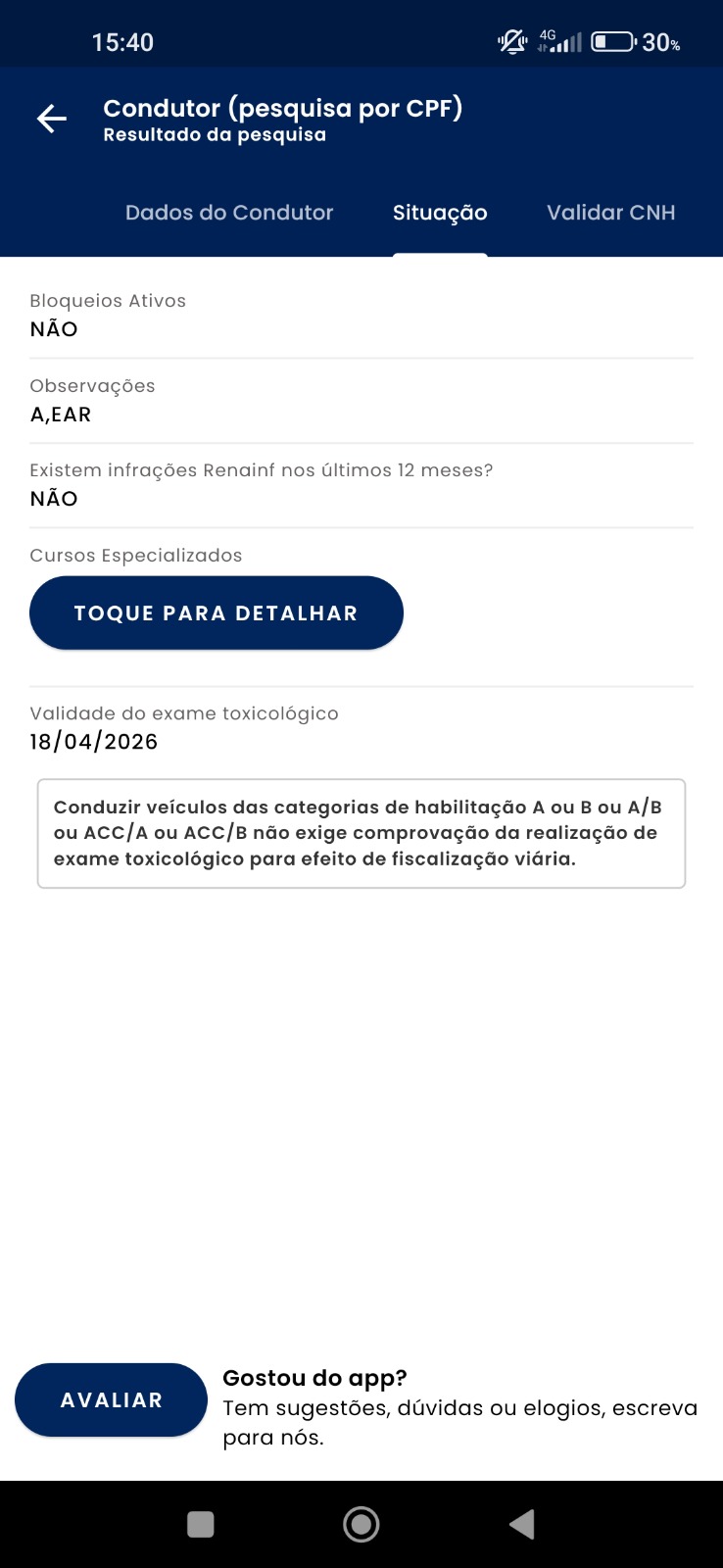Tap the 4G network indicator
The width and height of the screenshot is (723, 1568).
(x=549, y=35)
